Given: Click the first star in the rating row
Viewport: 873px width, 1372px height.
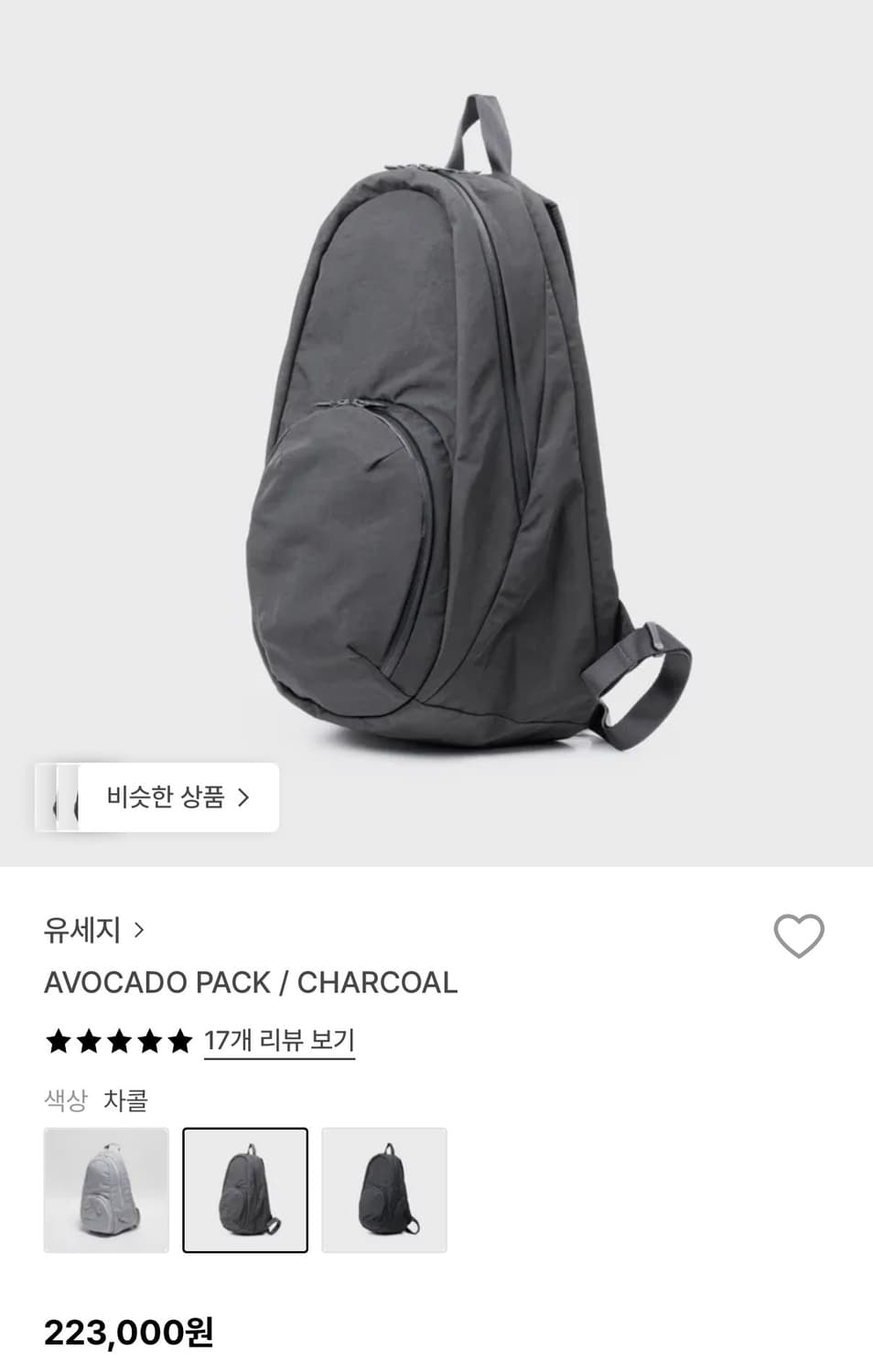Looking at the screenshot, I should [x=59, y=1041].
